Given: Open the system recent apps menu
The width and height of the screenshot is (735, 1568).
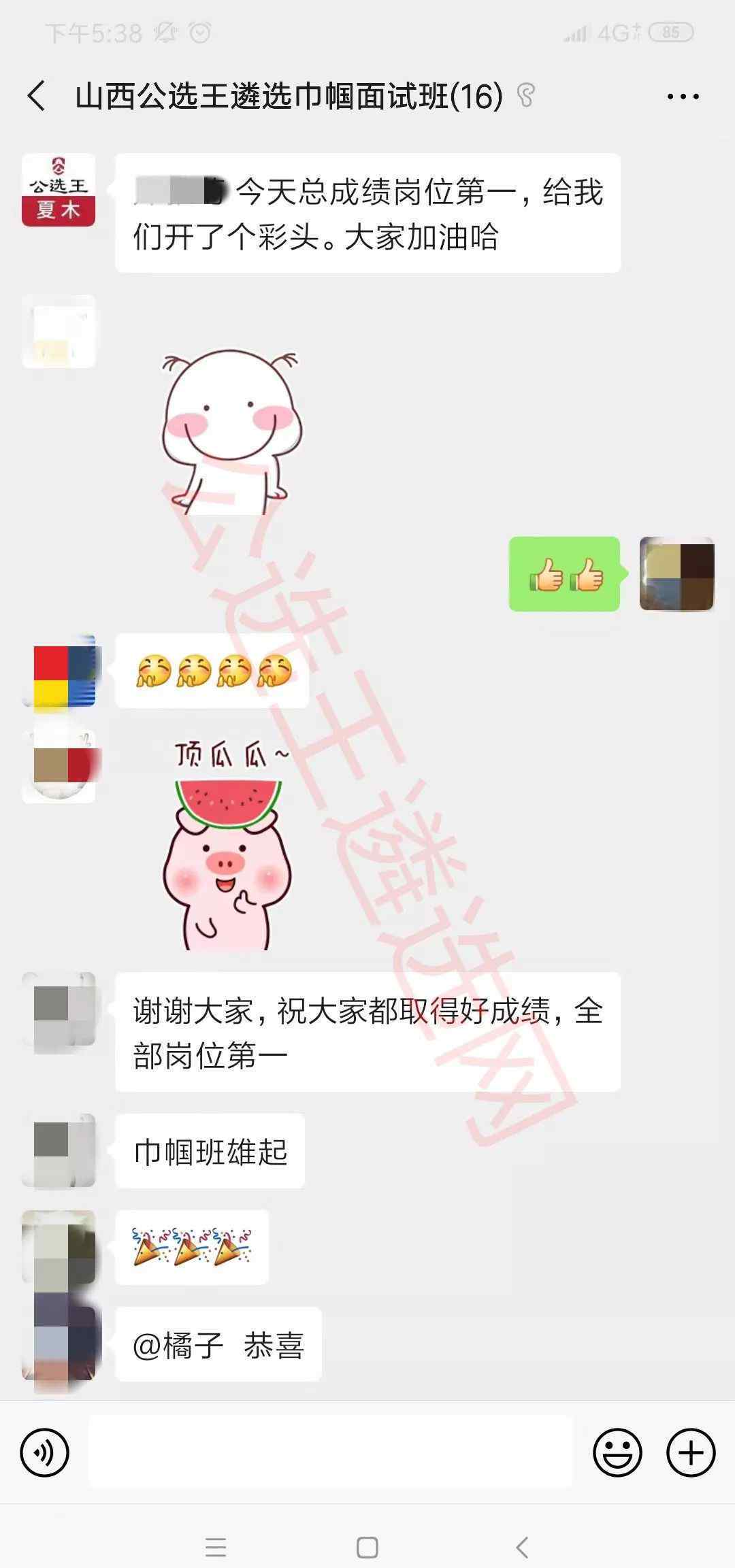Looking at the screenshot, I should pyautogui.click(x=216, y=1547).
